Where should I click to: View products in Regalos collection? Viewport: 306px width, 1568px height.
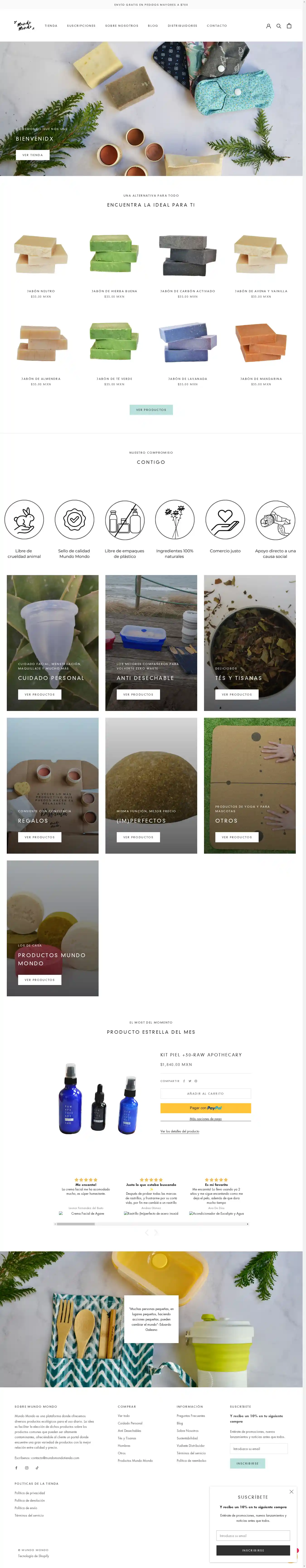tap(40, 837)
